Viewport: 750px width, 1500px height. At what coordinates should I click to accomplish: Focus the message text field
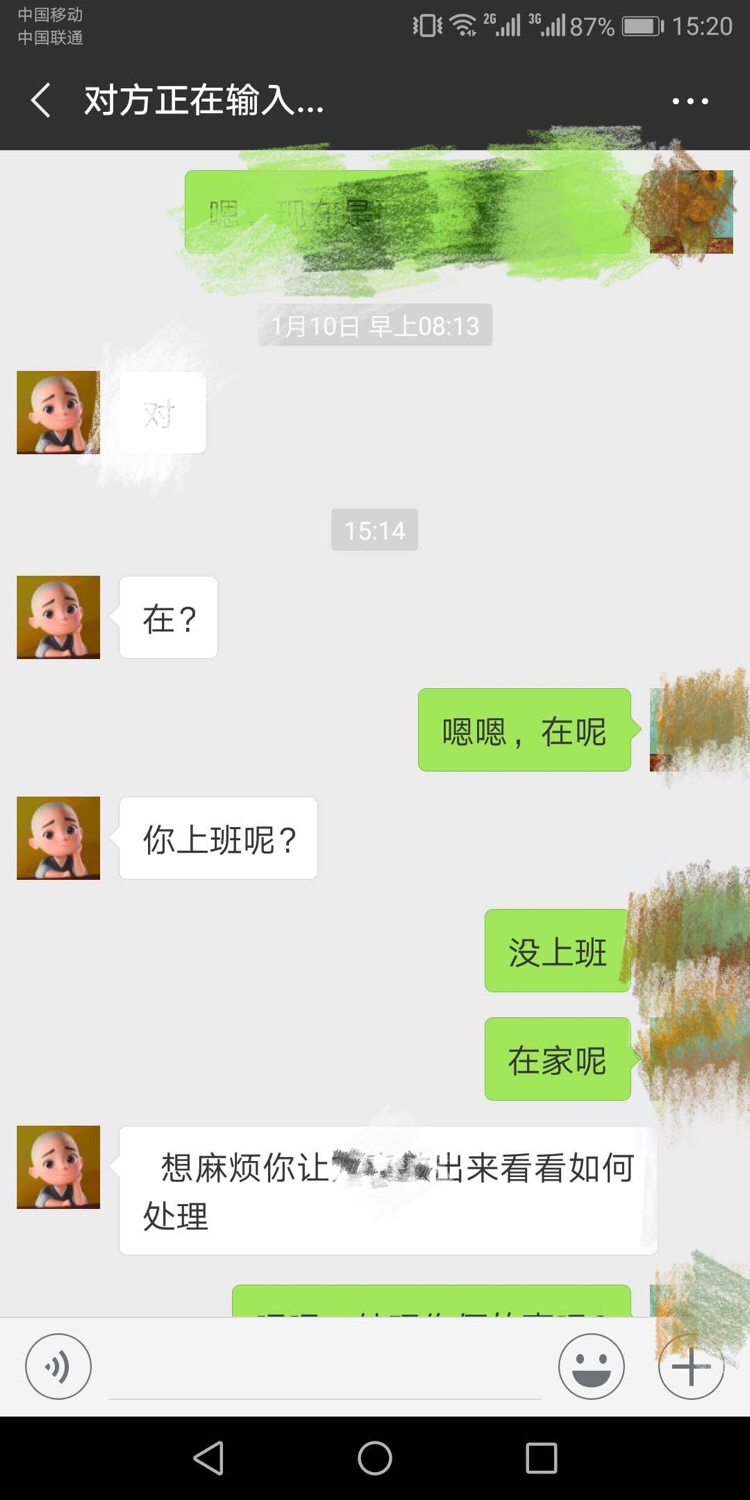[x=325, y=1368]
